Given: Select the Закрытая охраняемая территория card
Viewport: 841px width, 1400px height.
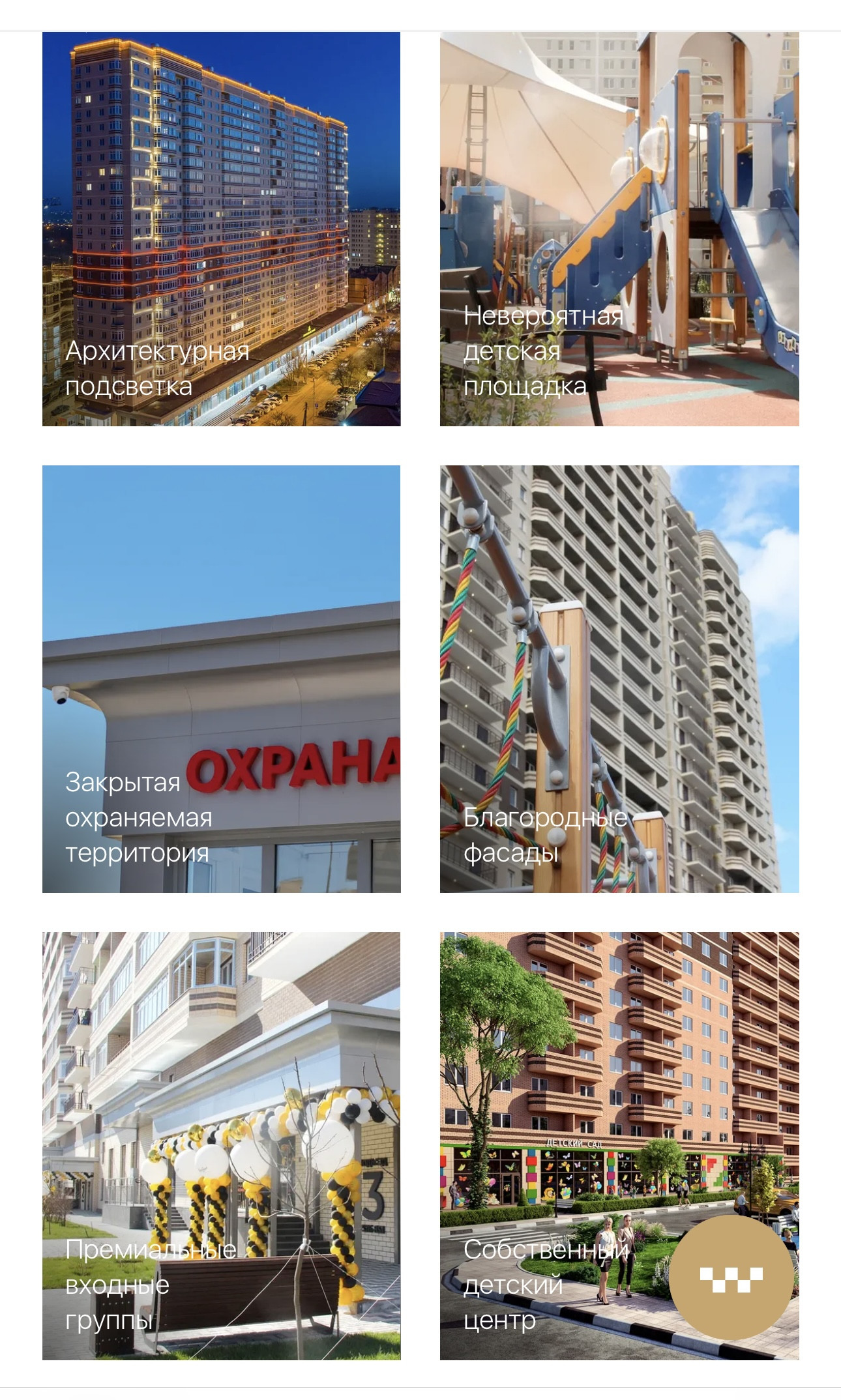Looking at the screenshot, I should [221, 678].
